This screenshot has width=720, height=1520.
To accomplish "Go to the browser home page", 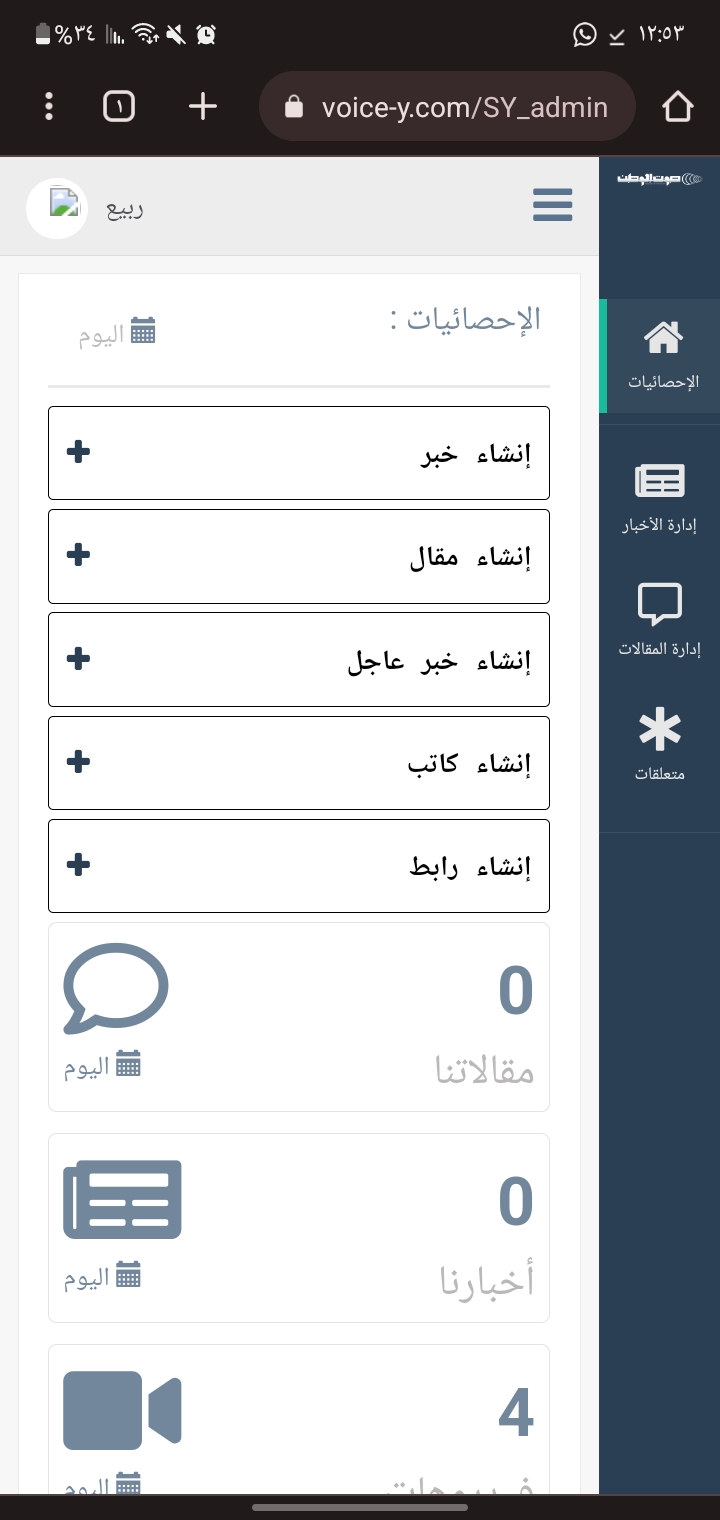I will click(x=678, y=106).
